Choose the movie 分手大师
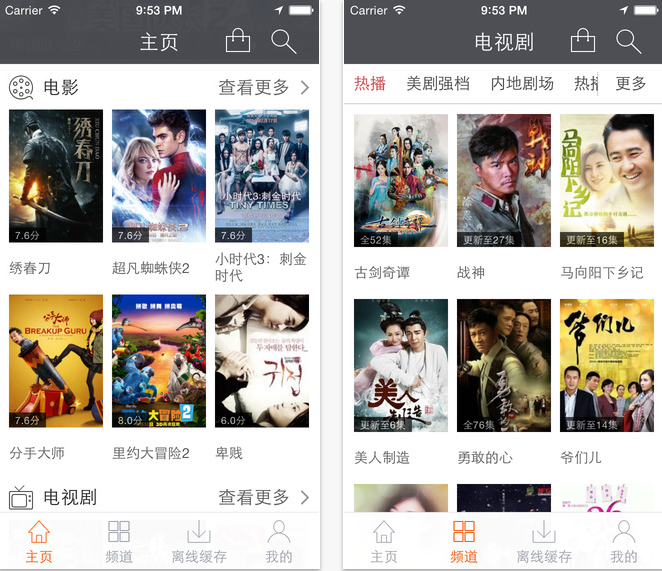 click(56, 361)
